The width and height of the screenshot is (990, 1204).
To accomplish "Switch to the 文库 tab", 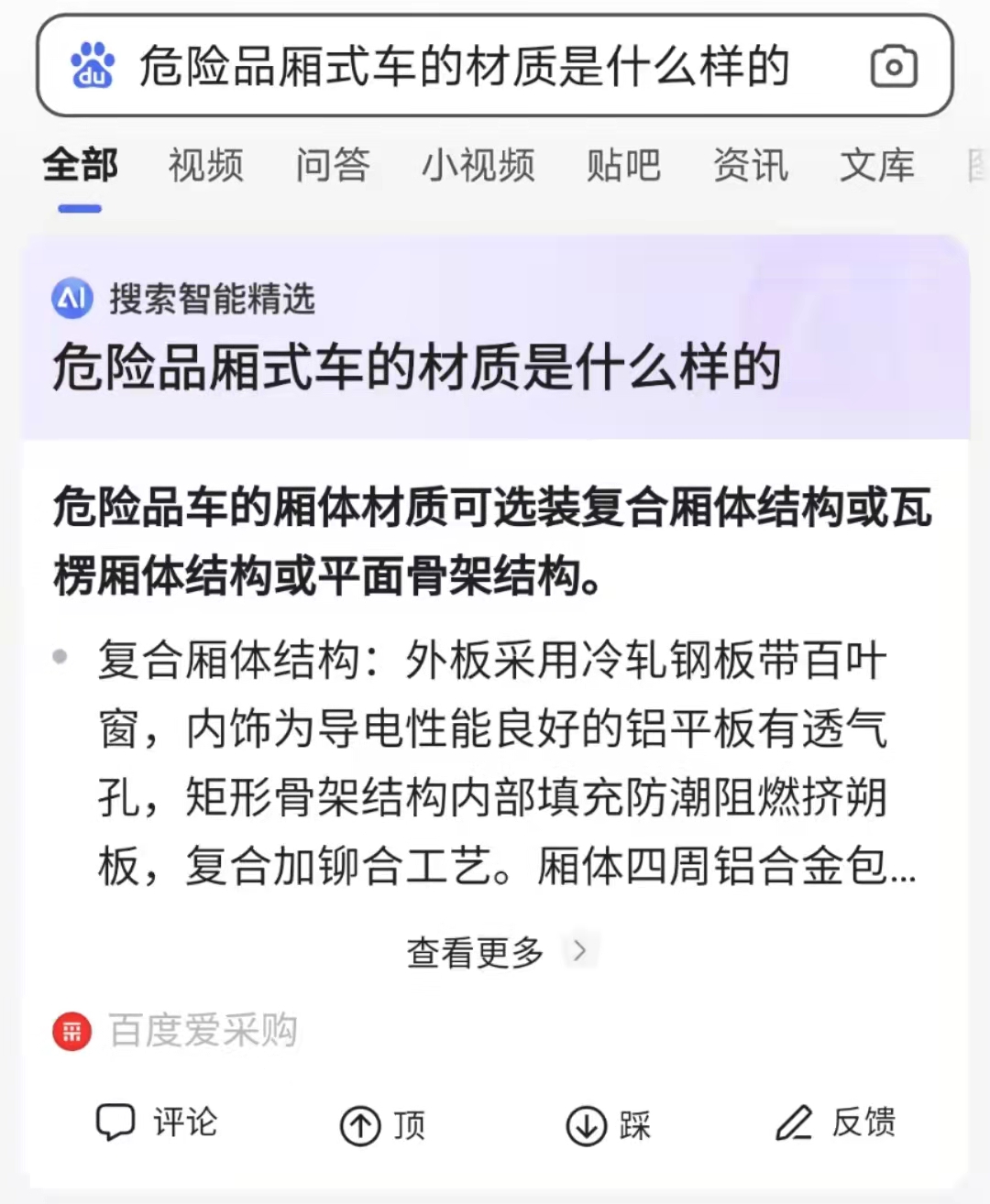I will (x=876, y=166).
